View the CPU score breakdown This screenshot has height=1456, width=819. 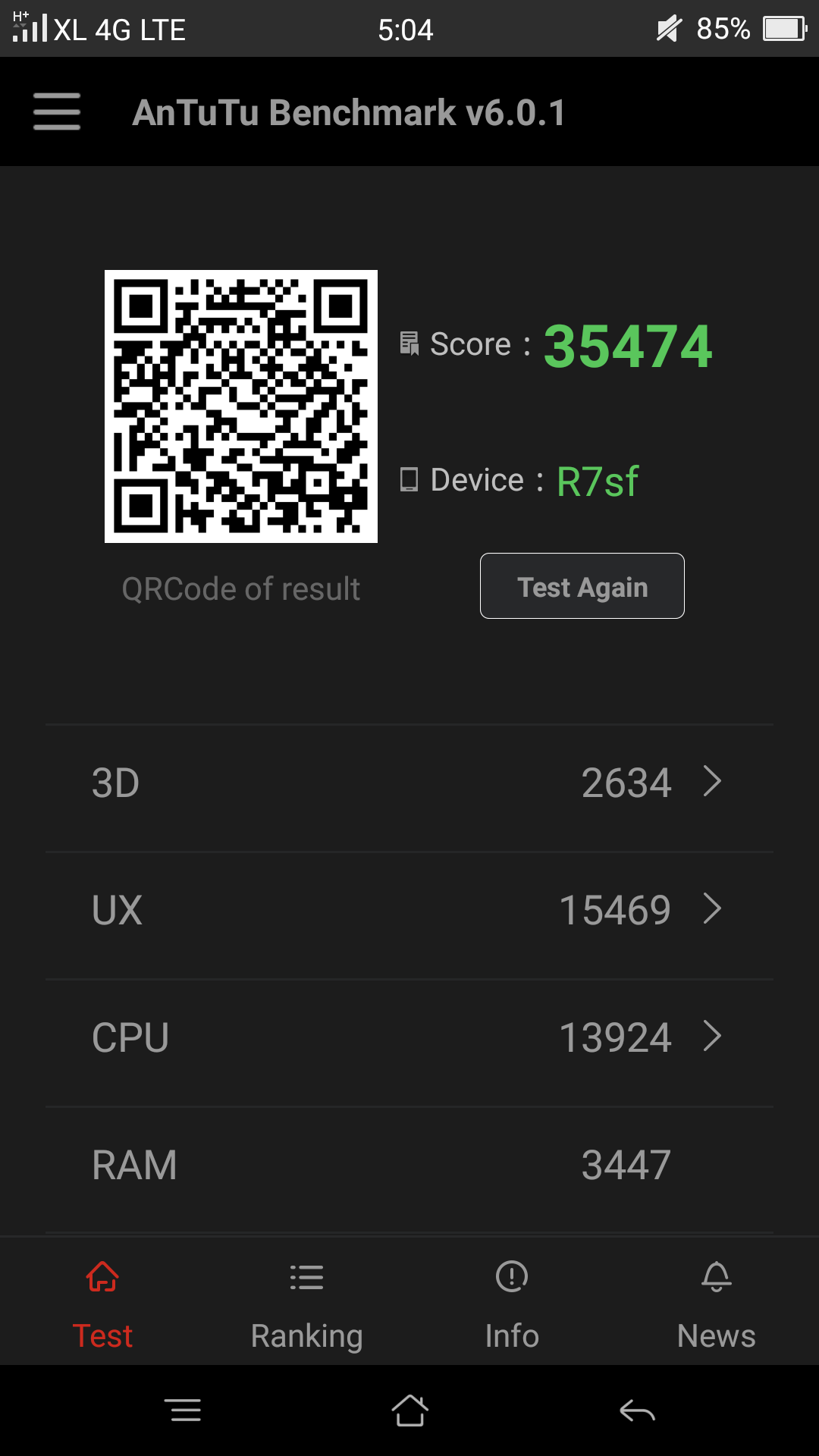(409, 1037)
